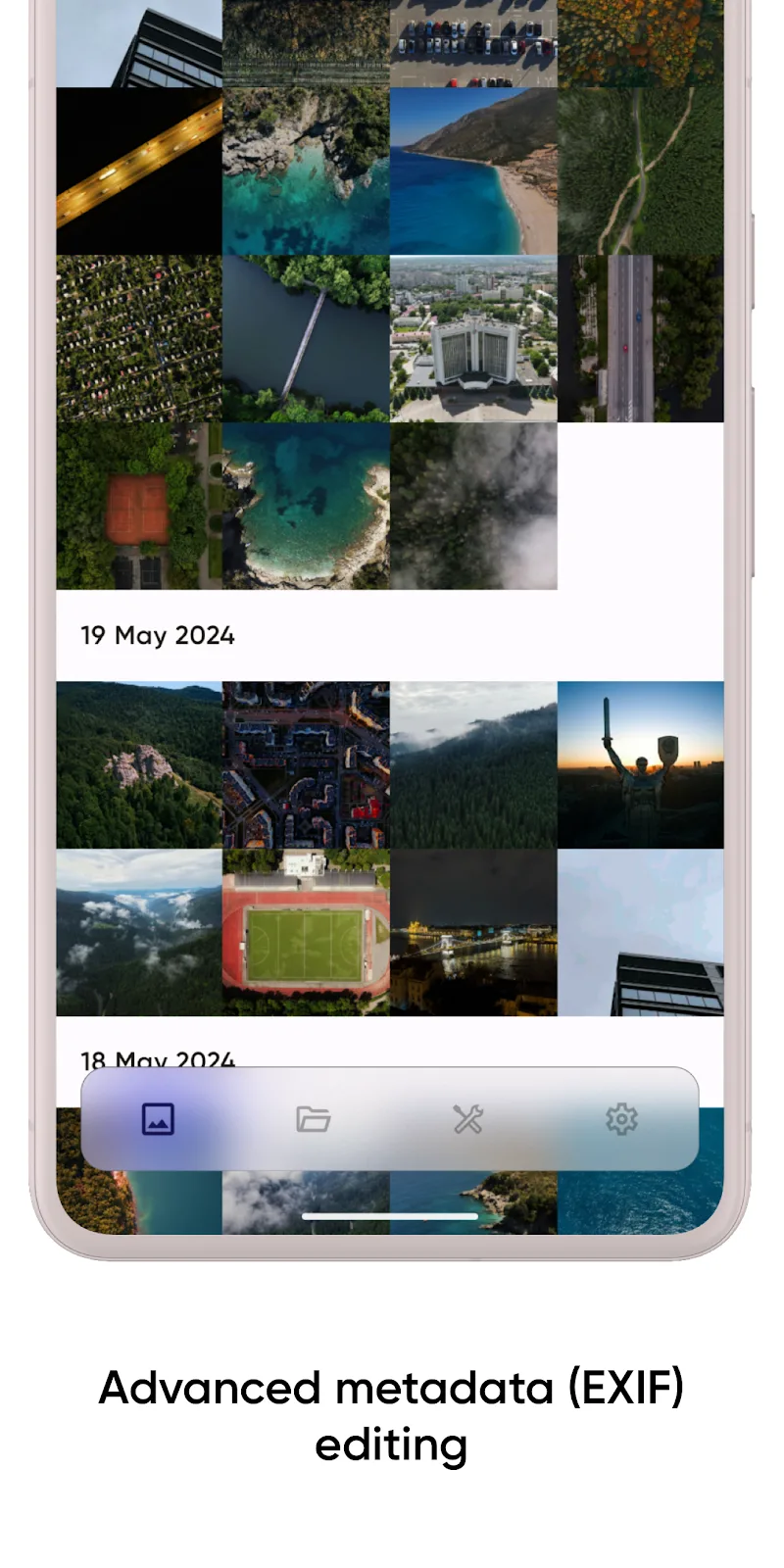Open the folders icon in navigation bar
Screen dimensions: 784x1568
click(x=312, y=1117)
